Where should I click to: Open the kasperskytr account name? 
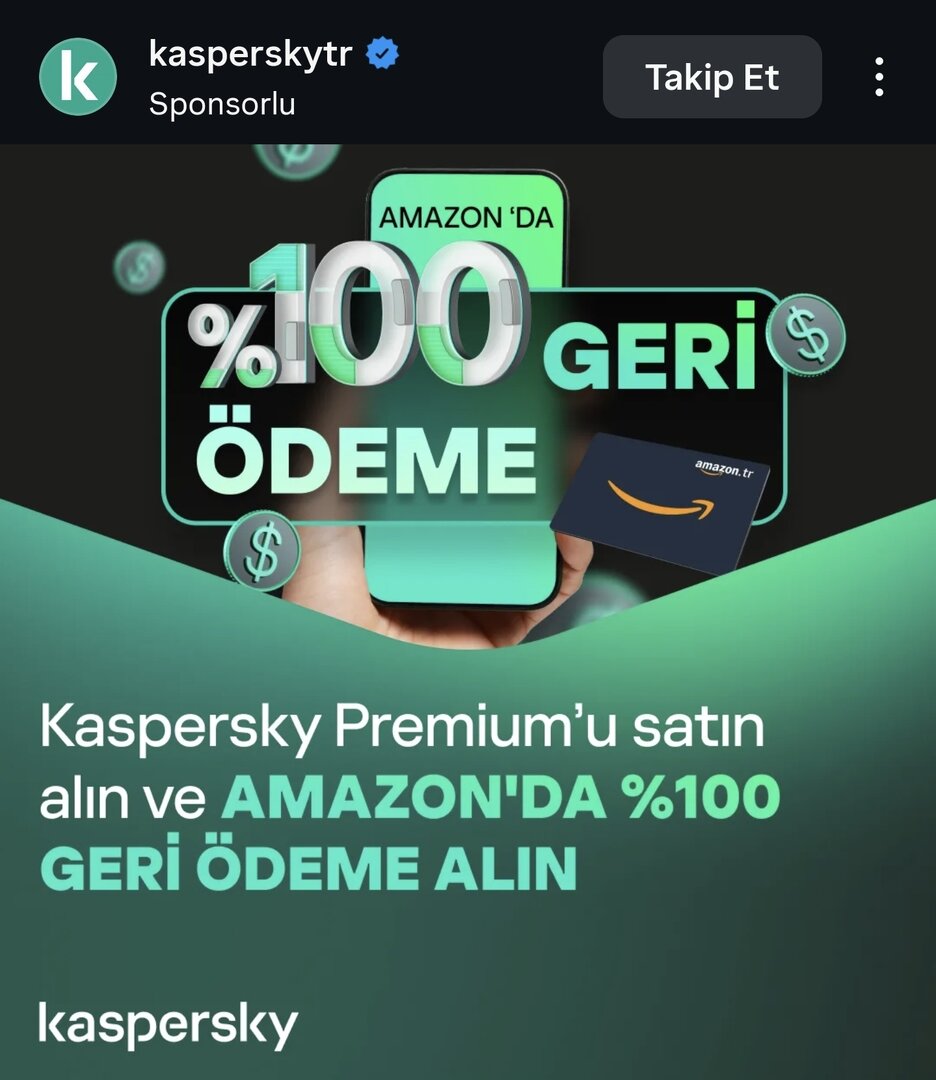tap(250, 54)
